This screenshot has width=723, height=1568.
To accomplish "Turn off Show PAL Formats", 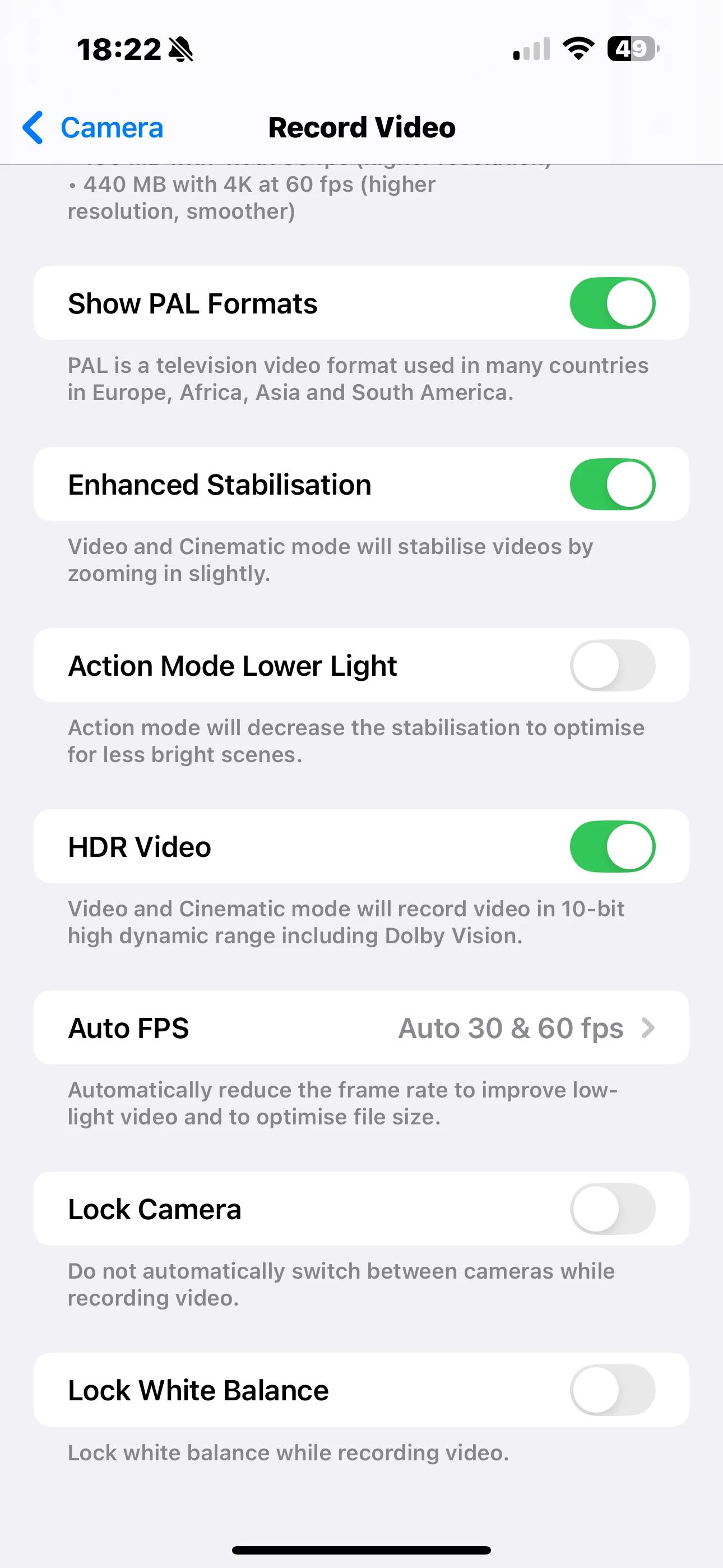I will (x=611, y=303).
